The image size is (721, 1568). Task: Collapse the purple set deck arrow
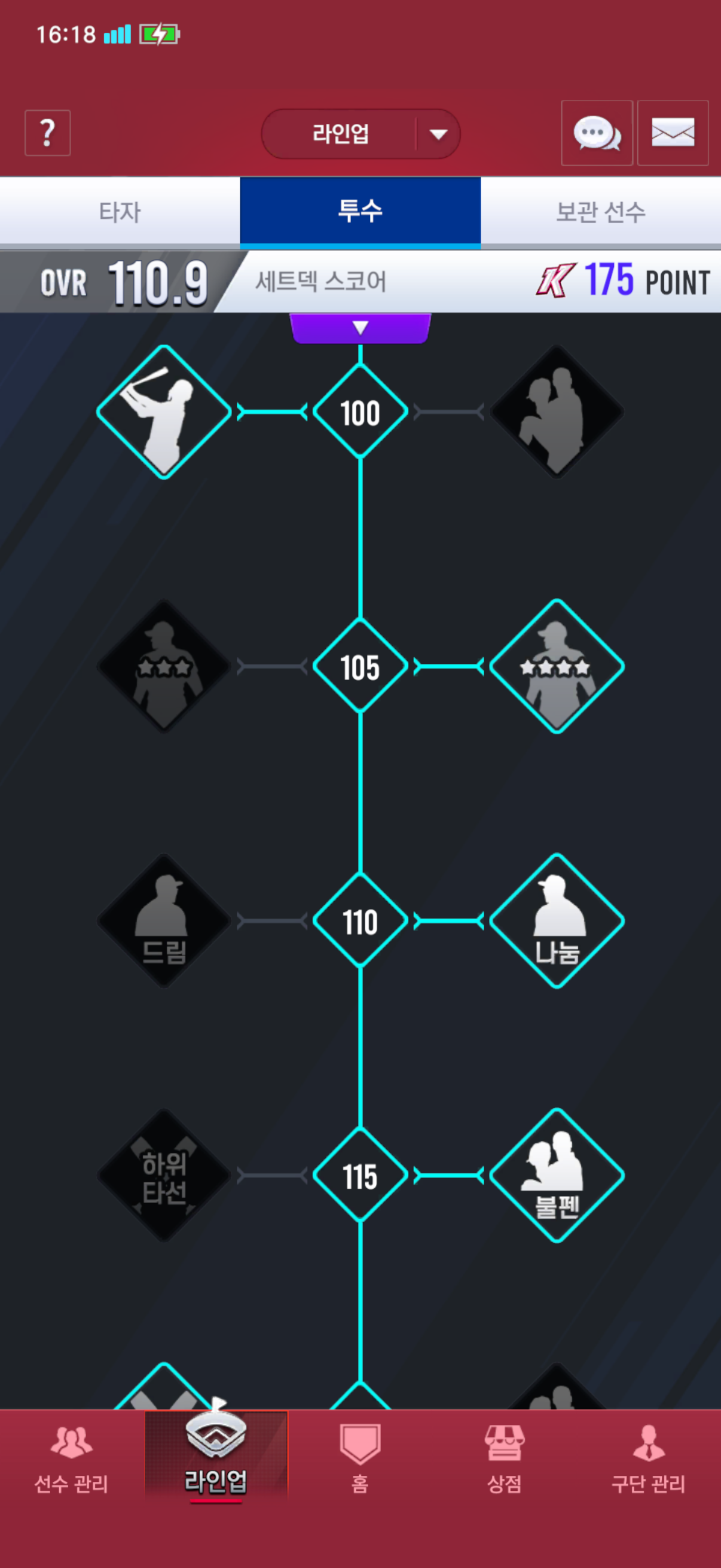pyautogui.click(x=360, y=328)
